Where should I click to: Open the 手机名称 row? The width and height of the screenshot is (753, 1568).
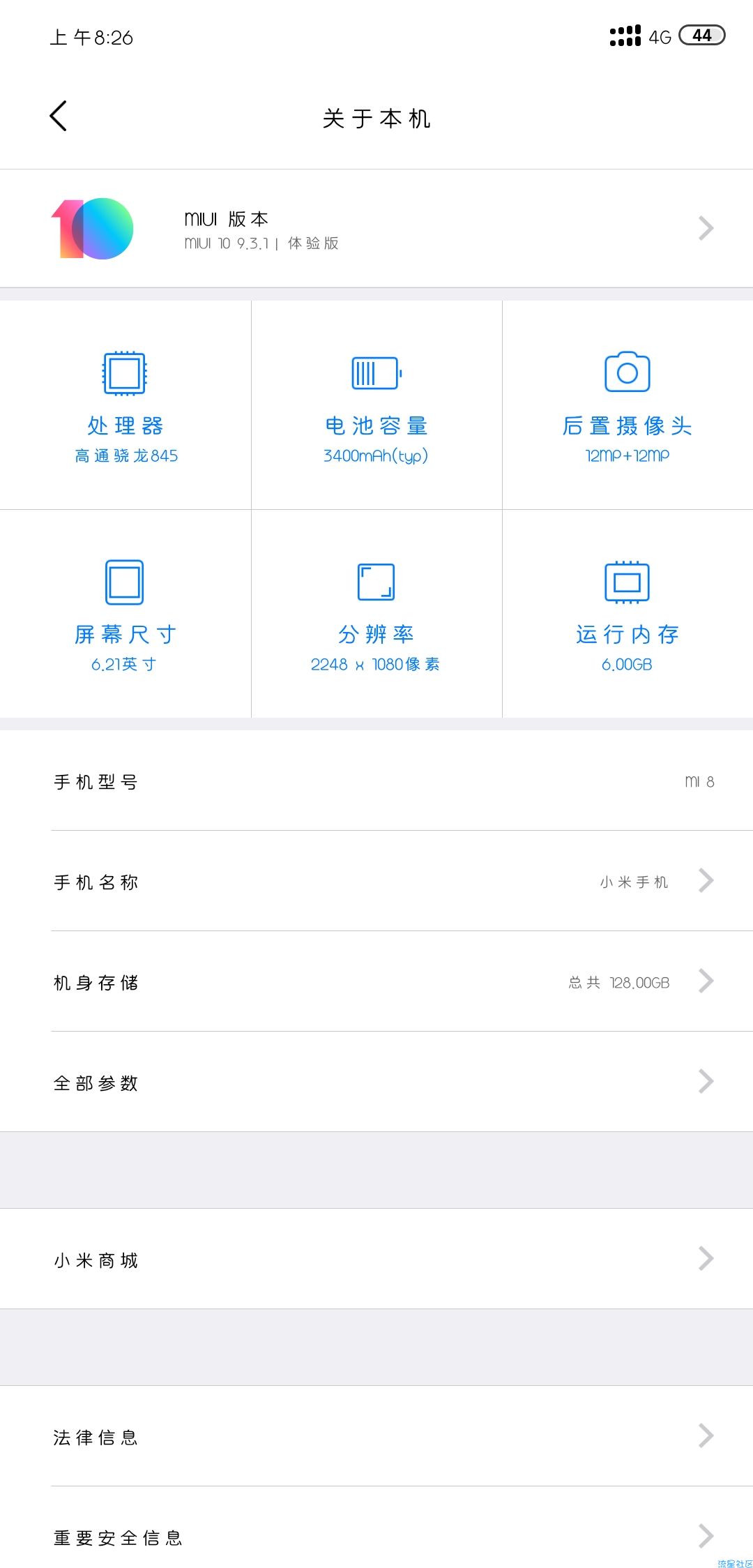376,881
